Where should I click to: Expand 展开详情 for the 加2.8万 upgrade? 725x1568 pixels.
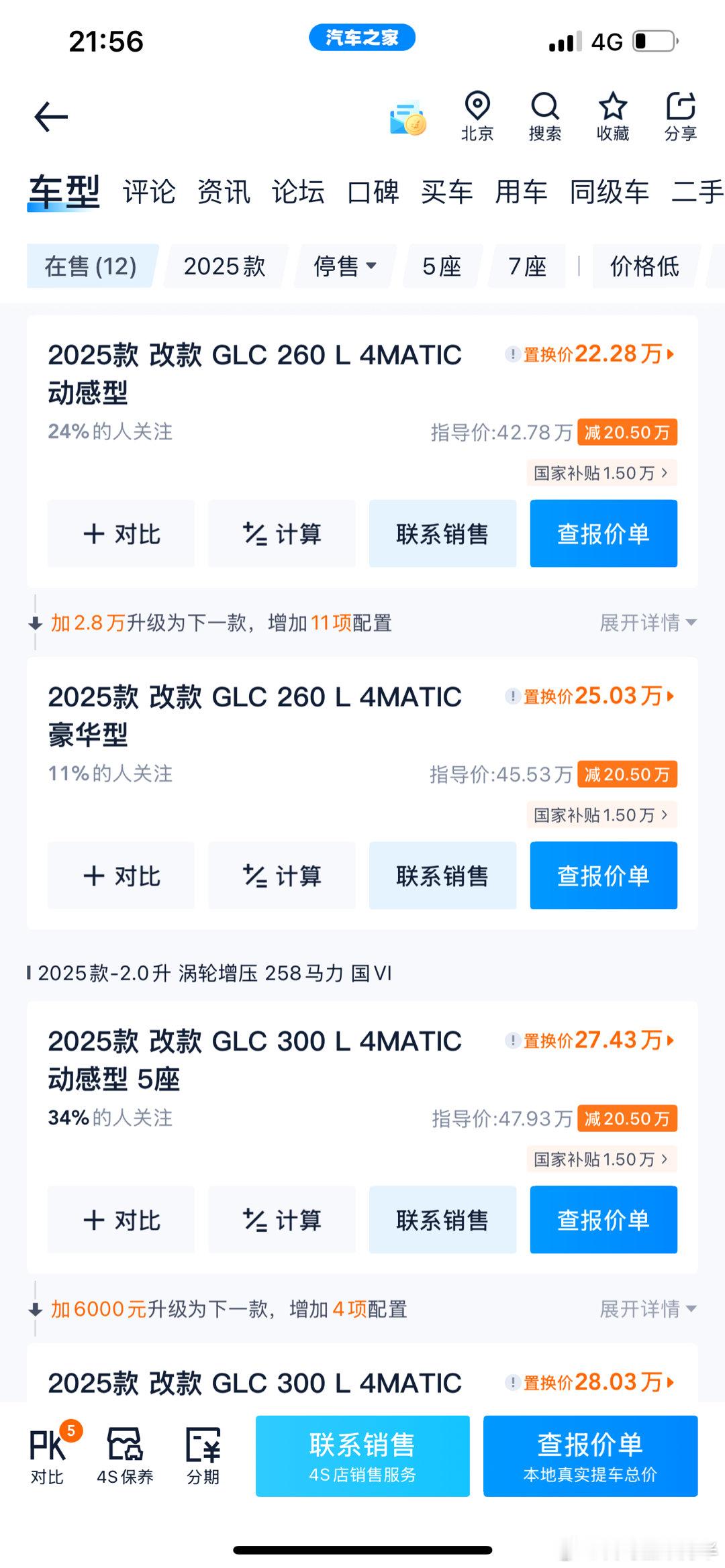pos(648,623)
